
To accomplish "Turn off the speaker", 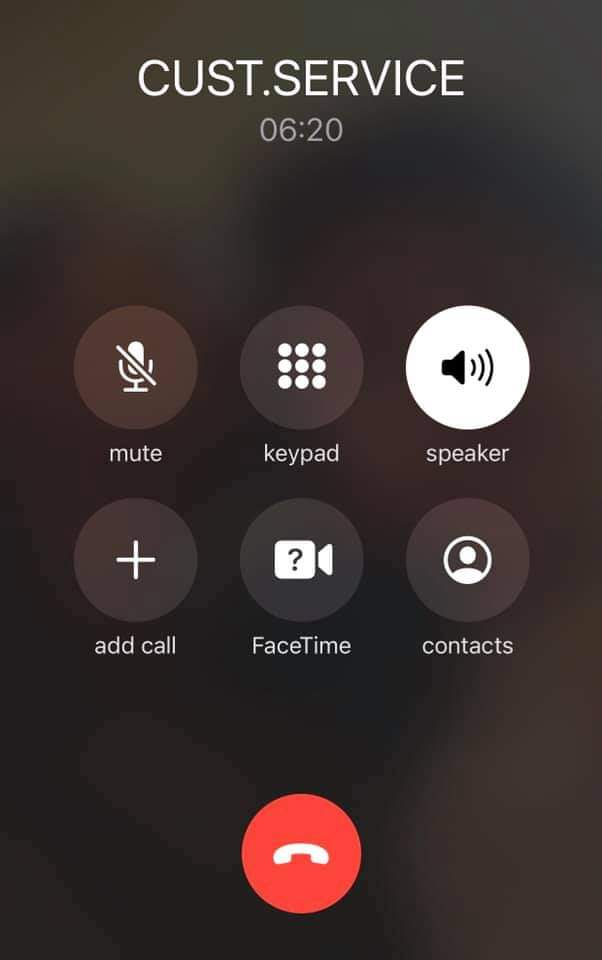I will coord(467,368).
